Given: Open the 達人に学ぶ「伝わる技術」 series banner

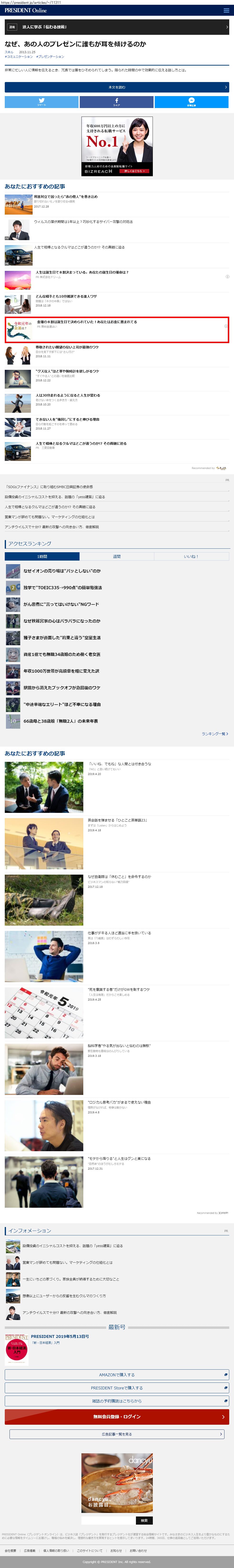Looking at the screenshot, I should (117, 27).
